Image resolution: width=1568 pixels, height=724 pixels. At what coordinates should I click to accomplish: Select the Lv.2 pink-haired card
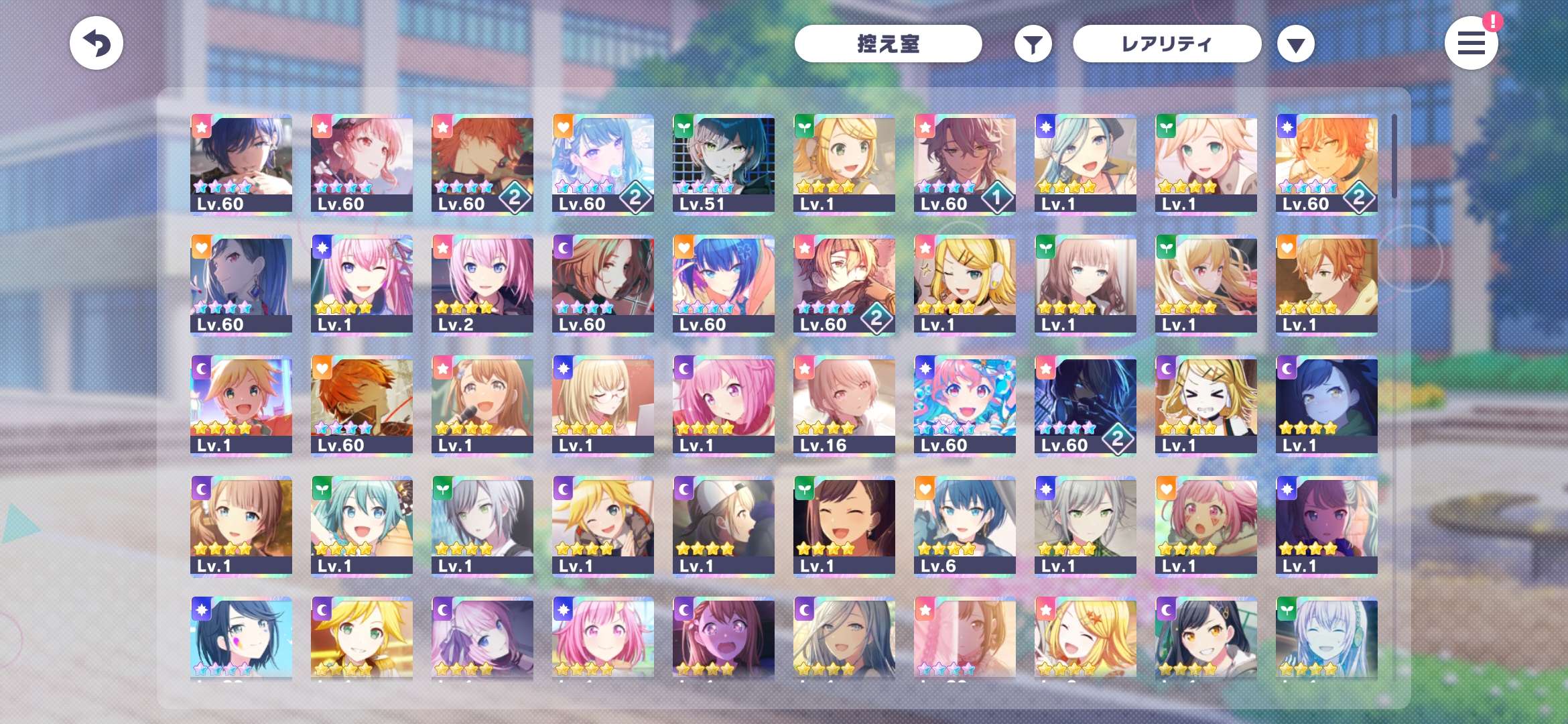pos(482,285)
